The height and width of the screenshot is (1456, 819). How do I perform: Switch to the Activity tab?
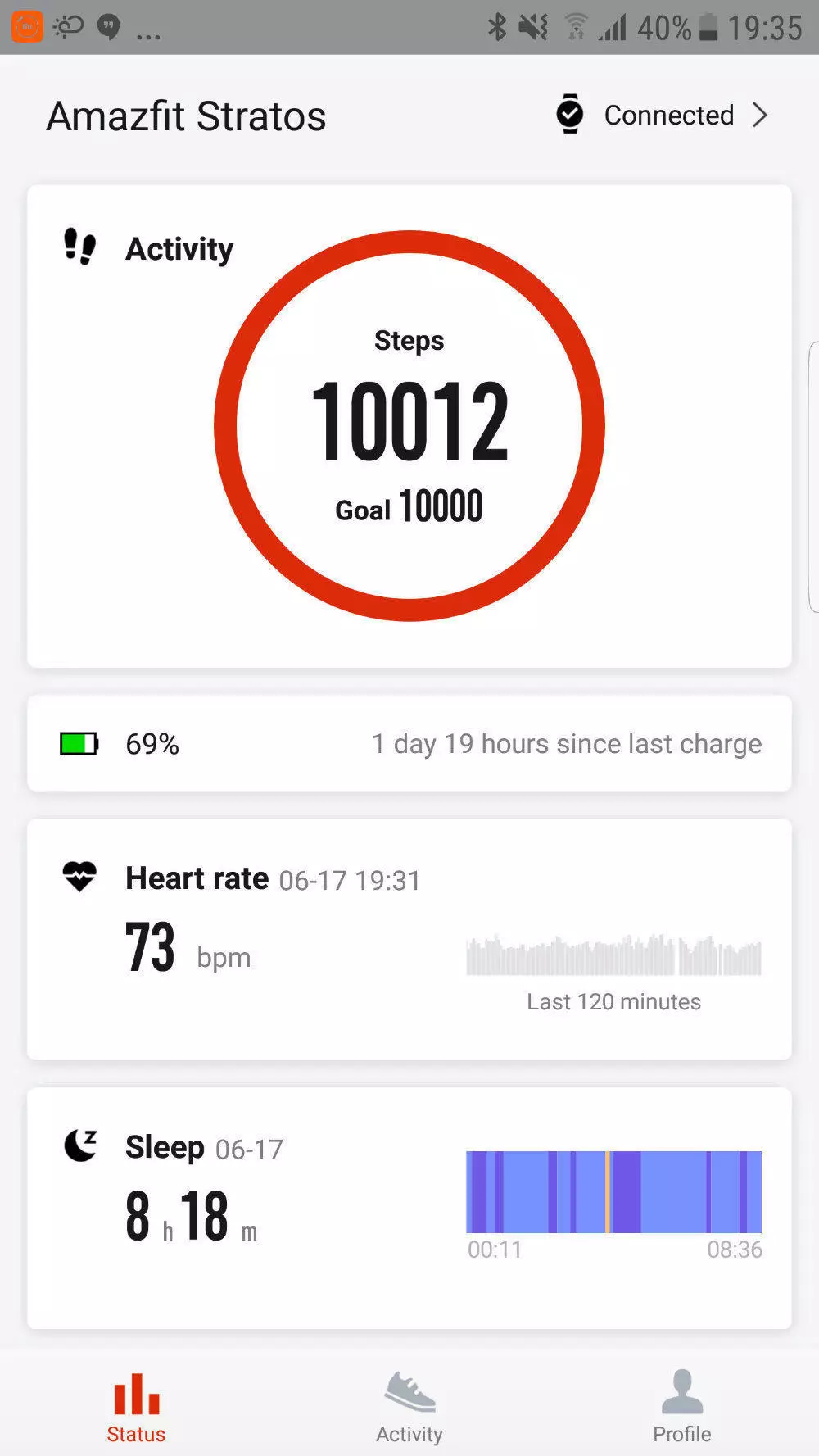pos(409,1408)
